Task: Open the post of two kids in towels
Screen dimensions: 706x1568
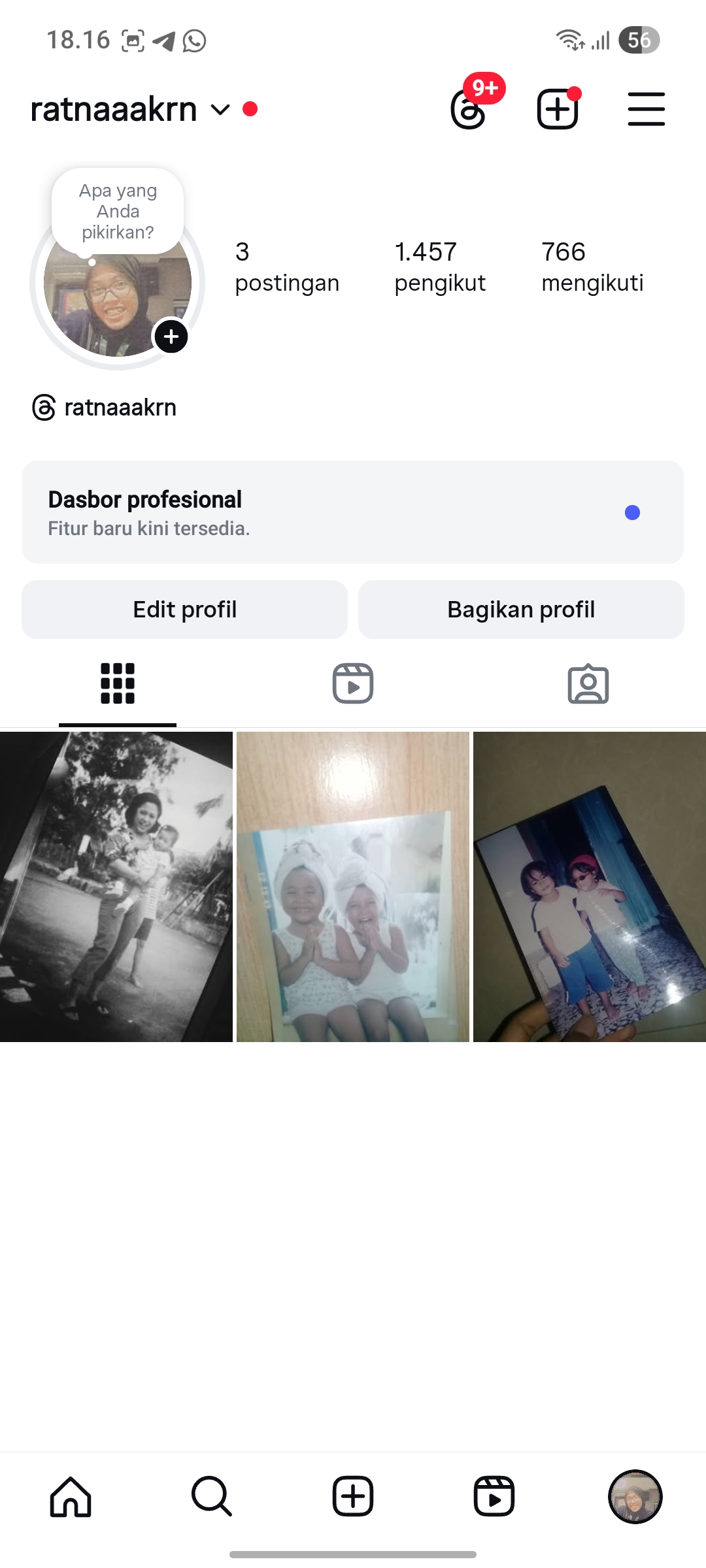Action: click(x=353, y=887)
